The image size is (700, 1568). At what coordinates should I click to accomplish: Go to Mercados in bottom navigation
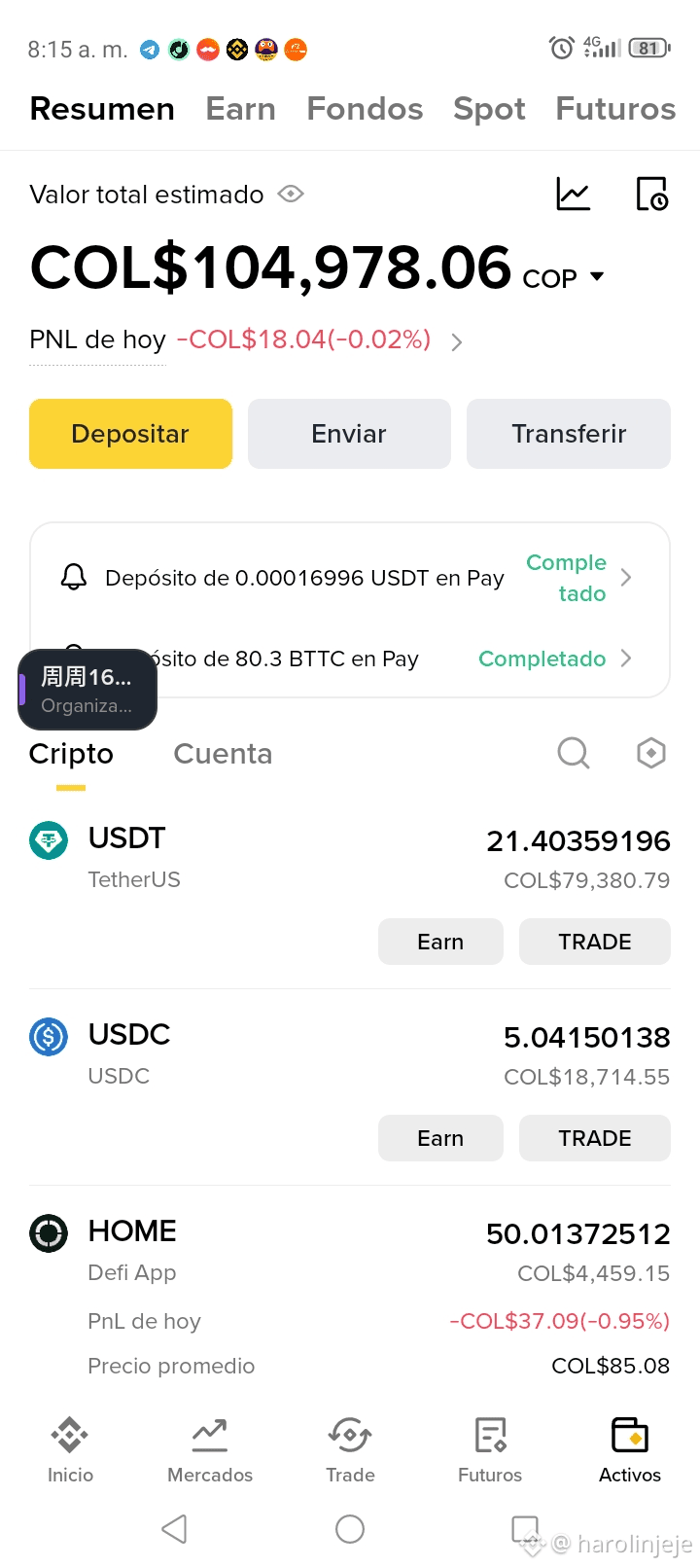coord(210,1449)
